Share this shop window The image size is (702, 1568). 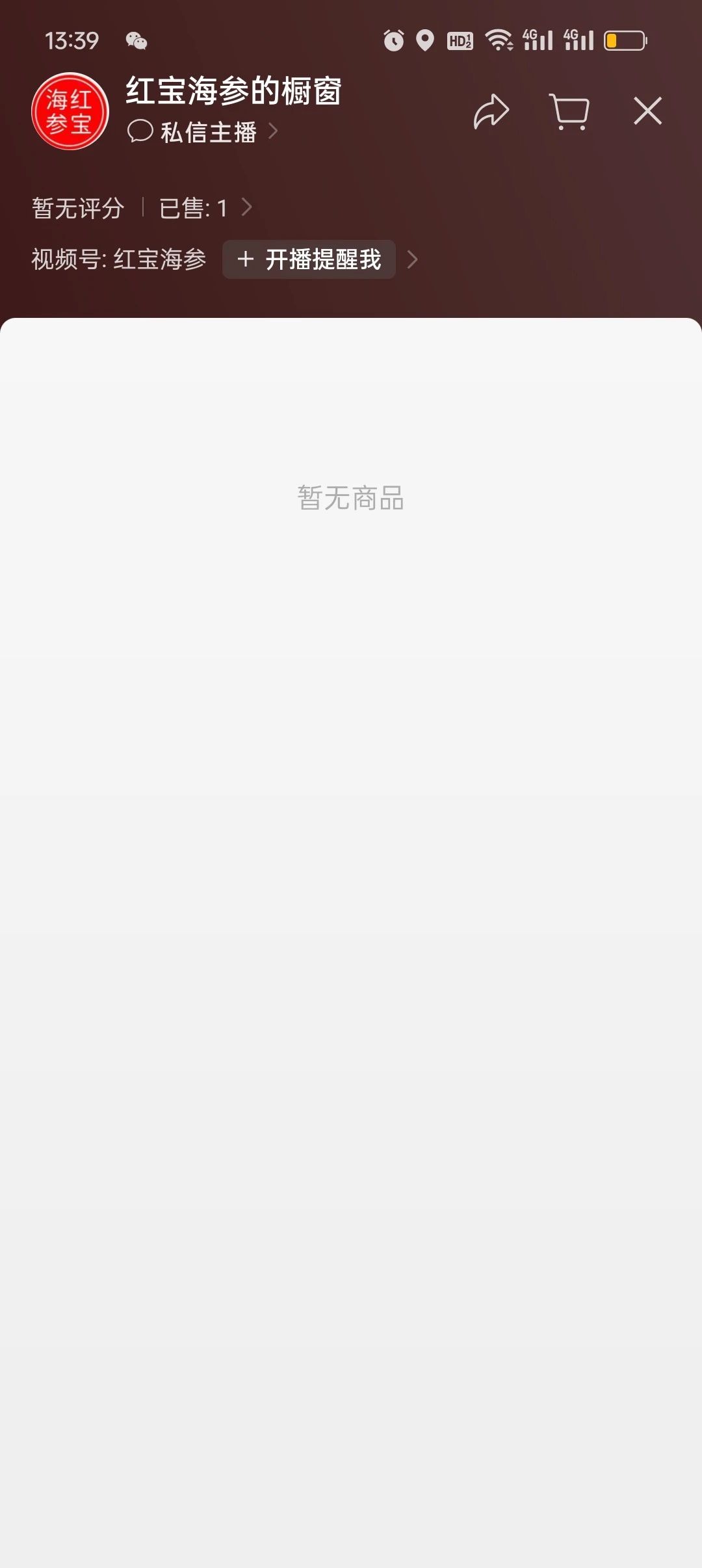491,111
